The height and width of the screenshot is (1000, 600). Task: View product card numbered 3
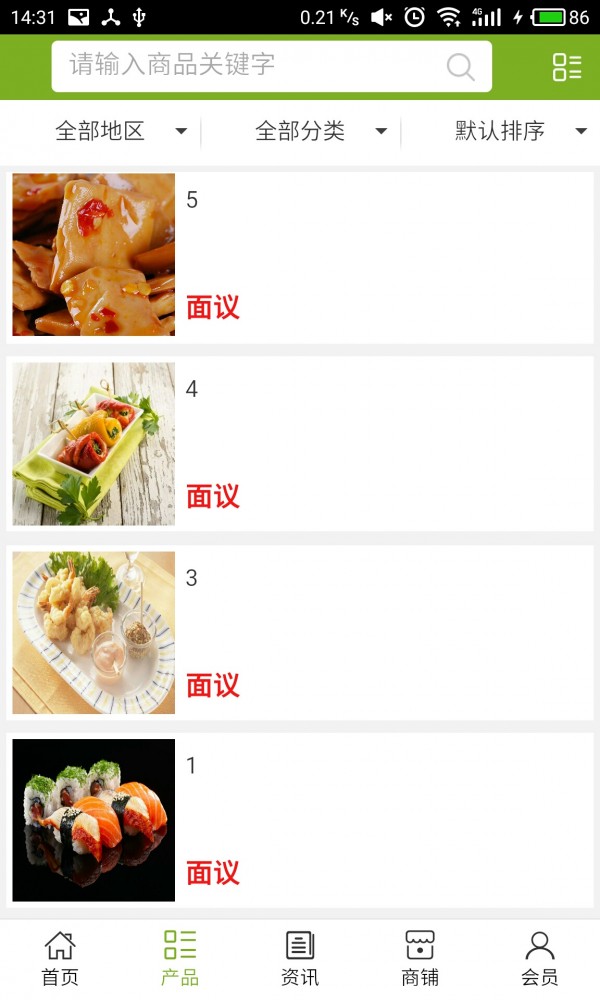click(300, 632)
